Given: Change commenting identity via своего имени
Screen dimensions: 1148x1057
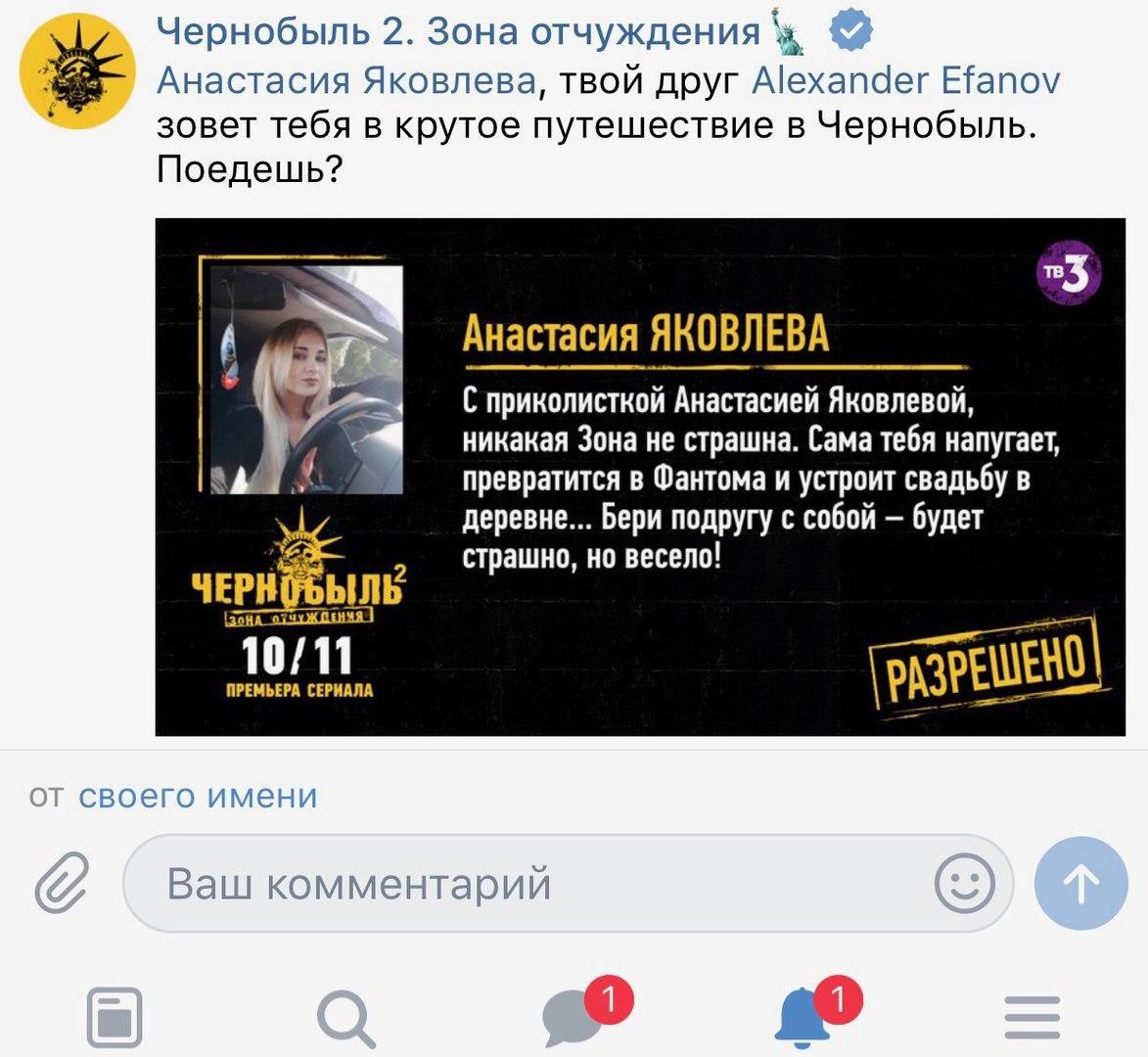Looking at the screenshot, I should (198, 796).
